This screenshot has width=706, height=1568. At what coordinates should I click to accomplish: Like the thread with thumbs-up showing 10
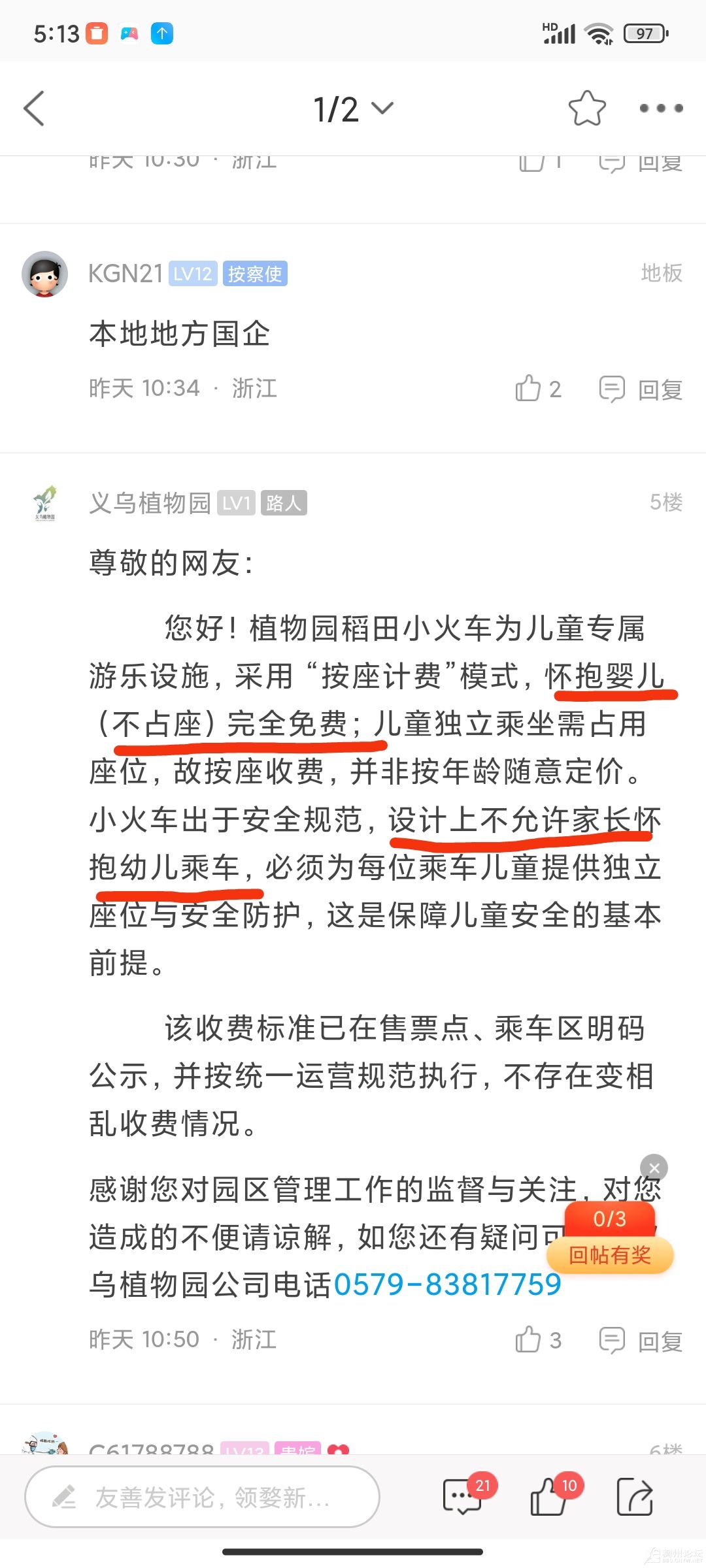549,1497
